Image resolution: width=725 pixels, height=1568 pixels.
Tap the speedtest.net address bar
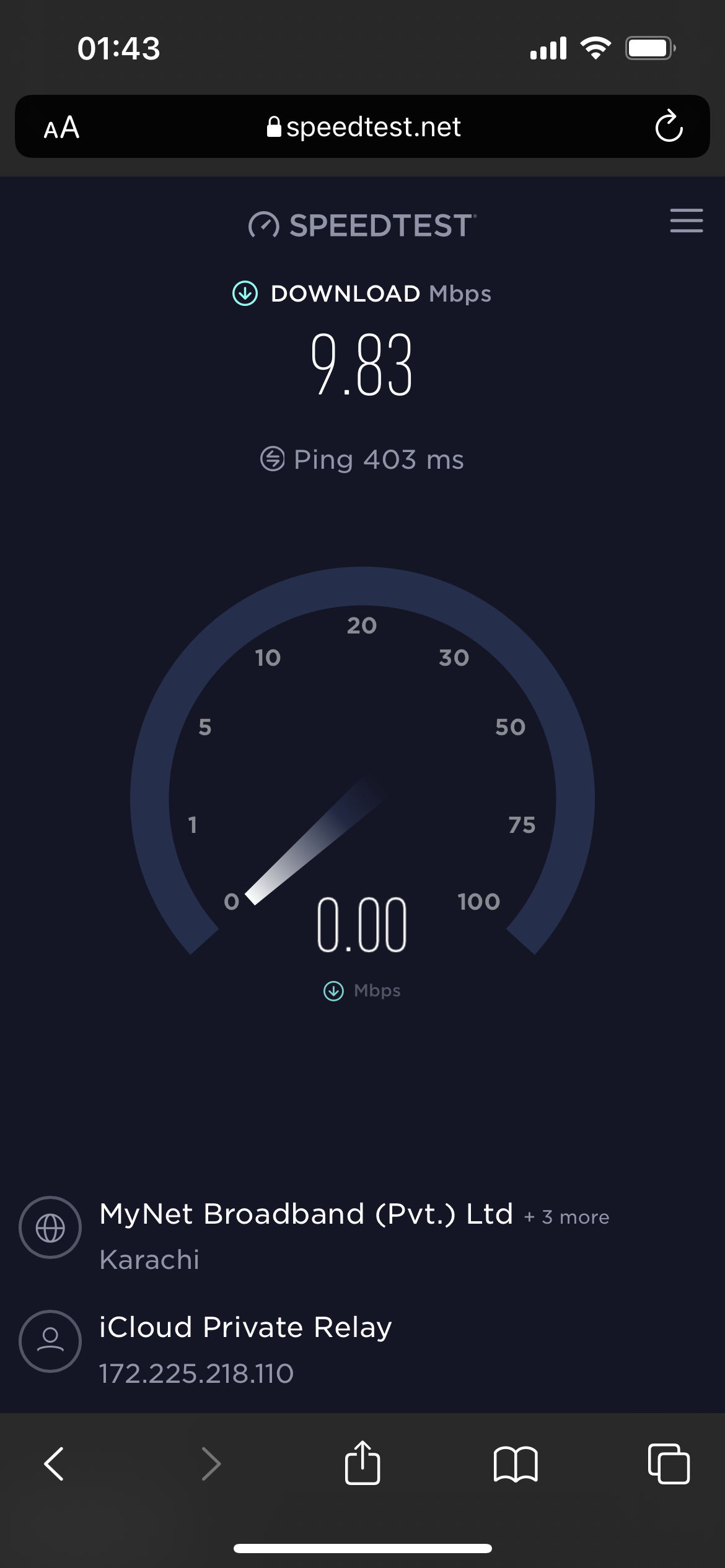click(x=362, y=126)
